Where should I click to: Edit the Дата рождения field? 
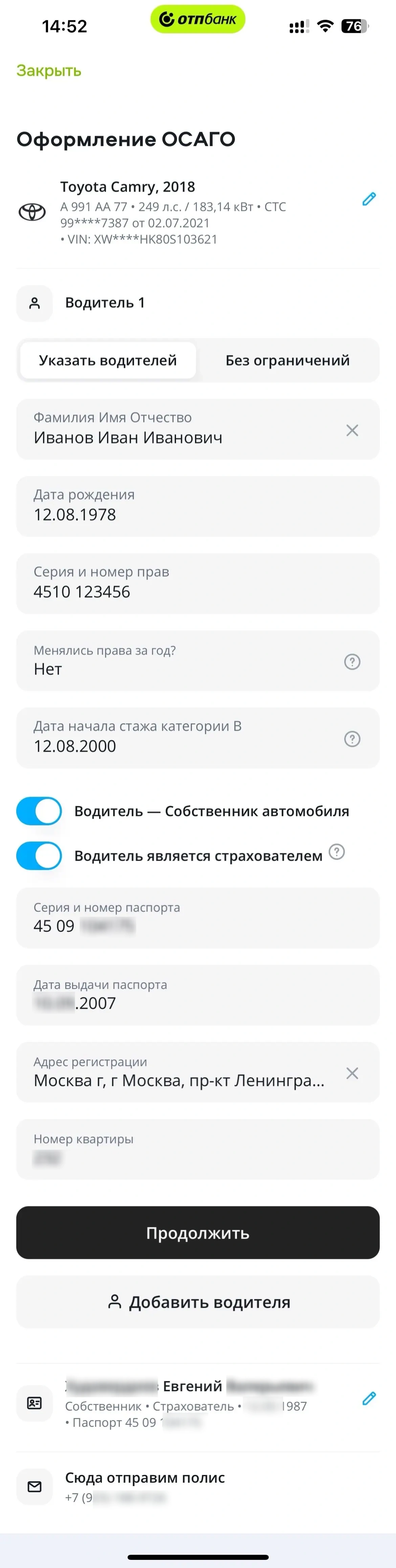198,507
